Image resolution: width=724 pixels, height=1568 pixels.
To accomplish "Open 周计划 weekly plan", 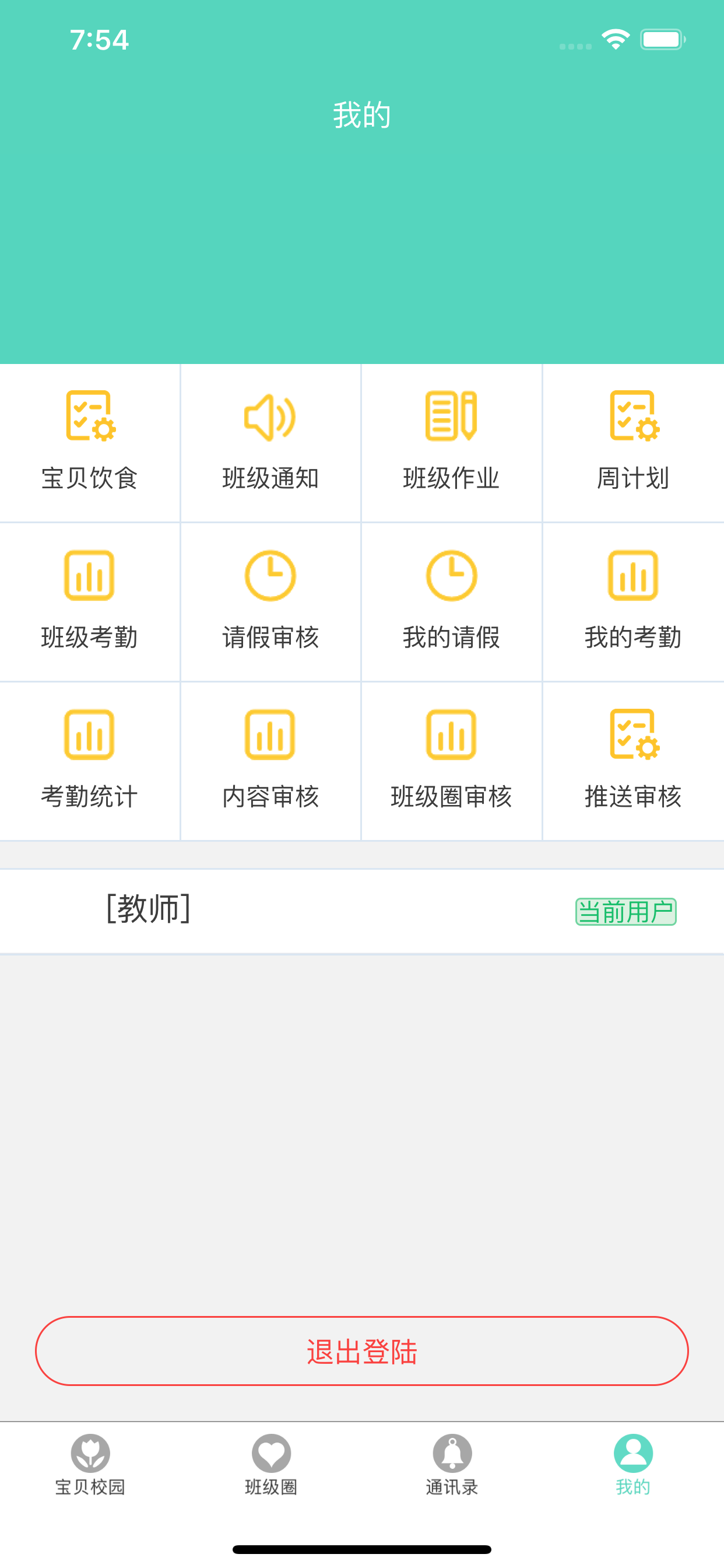I will (633, 443).
